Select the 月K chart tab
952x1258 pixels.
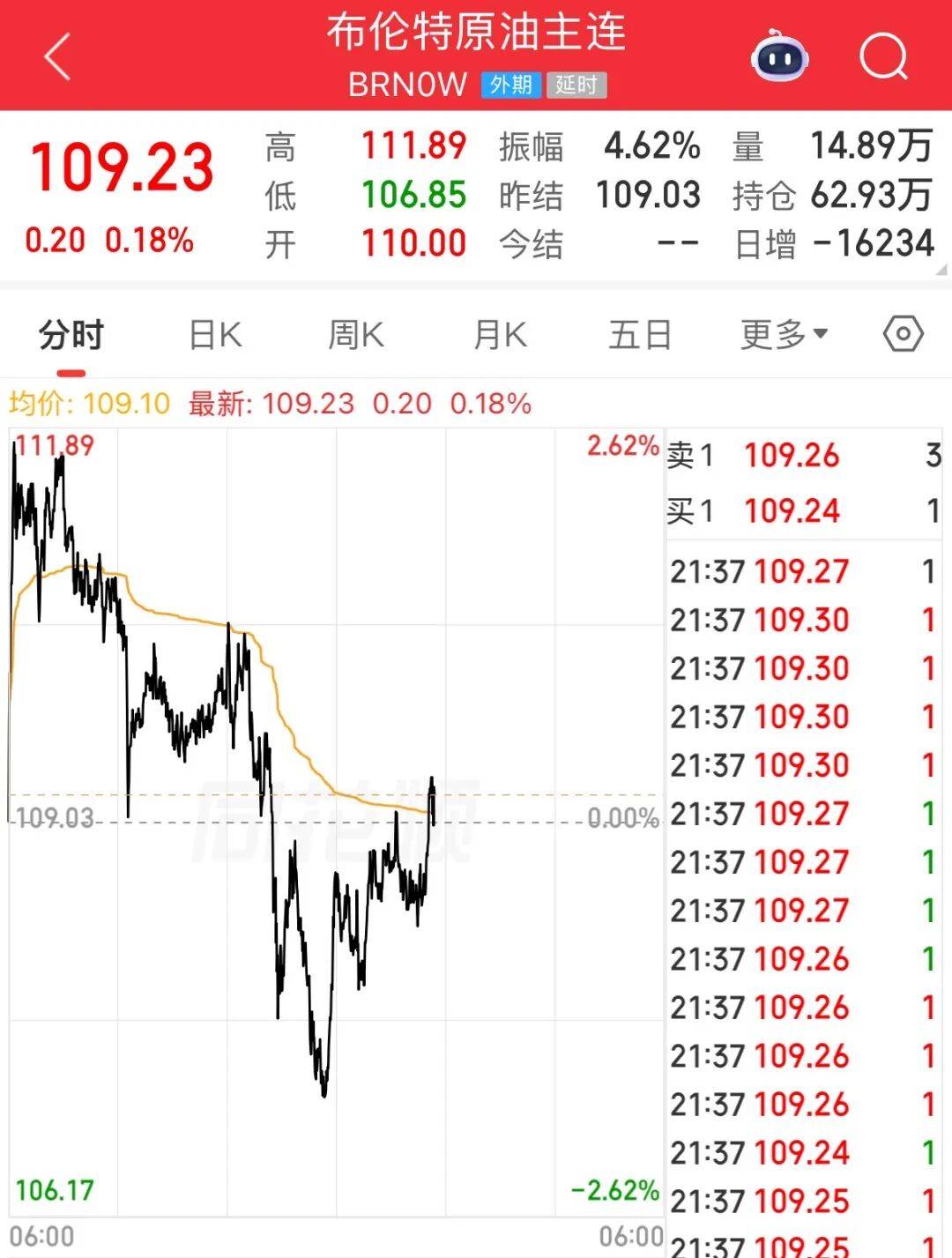coord(500,336)
